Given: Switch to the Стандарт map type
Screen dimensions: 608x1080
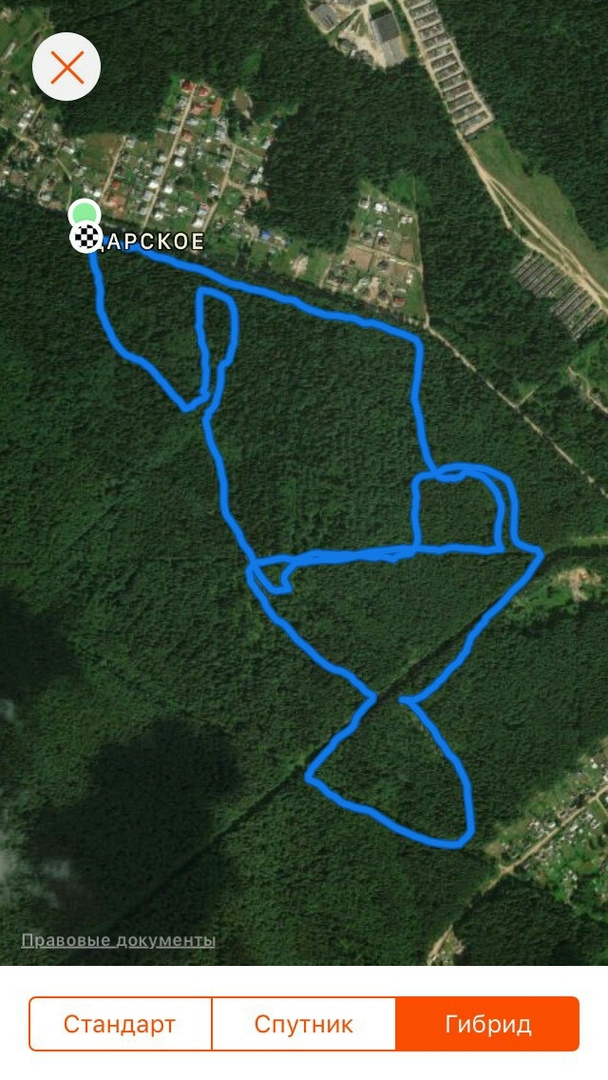Looking at the screenshot, I should click(x=120, y=1024).
